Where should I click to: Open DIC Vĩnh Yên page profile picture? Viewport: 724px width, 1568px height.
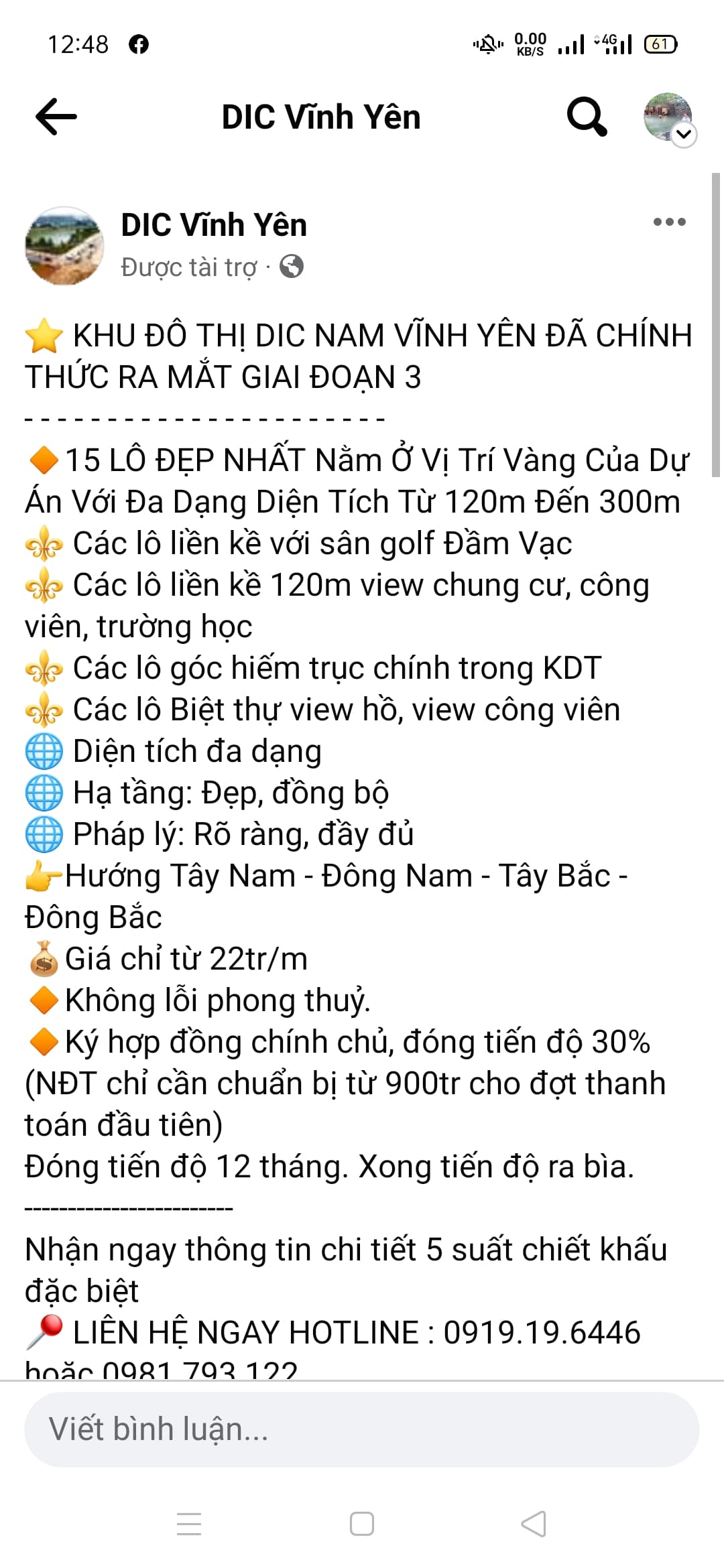tap(64, 245)
